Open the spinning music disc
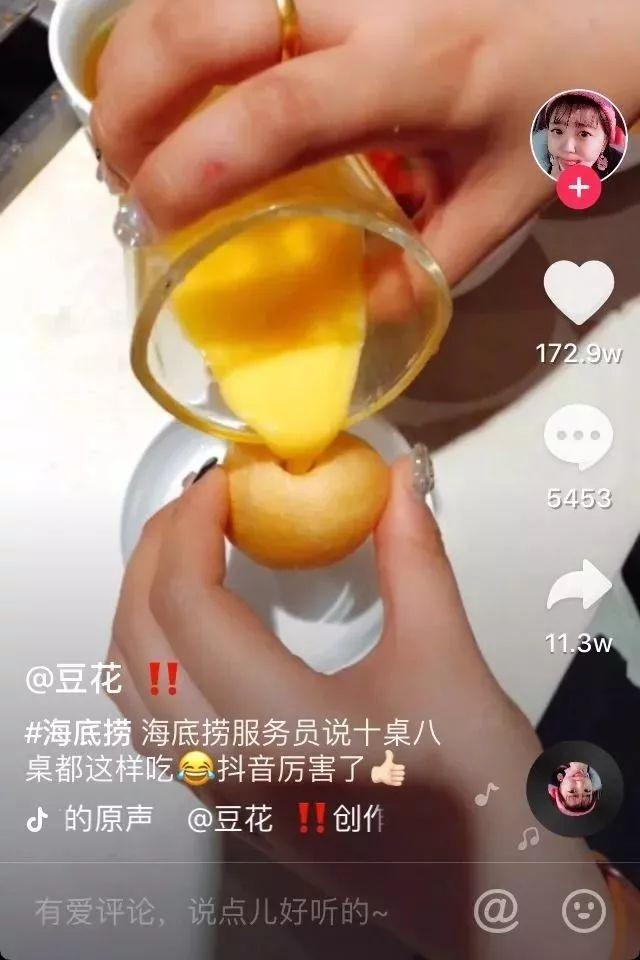 pos(574,789)
